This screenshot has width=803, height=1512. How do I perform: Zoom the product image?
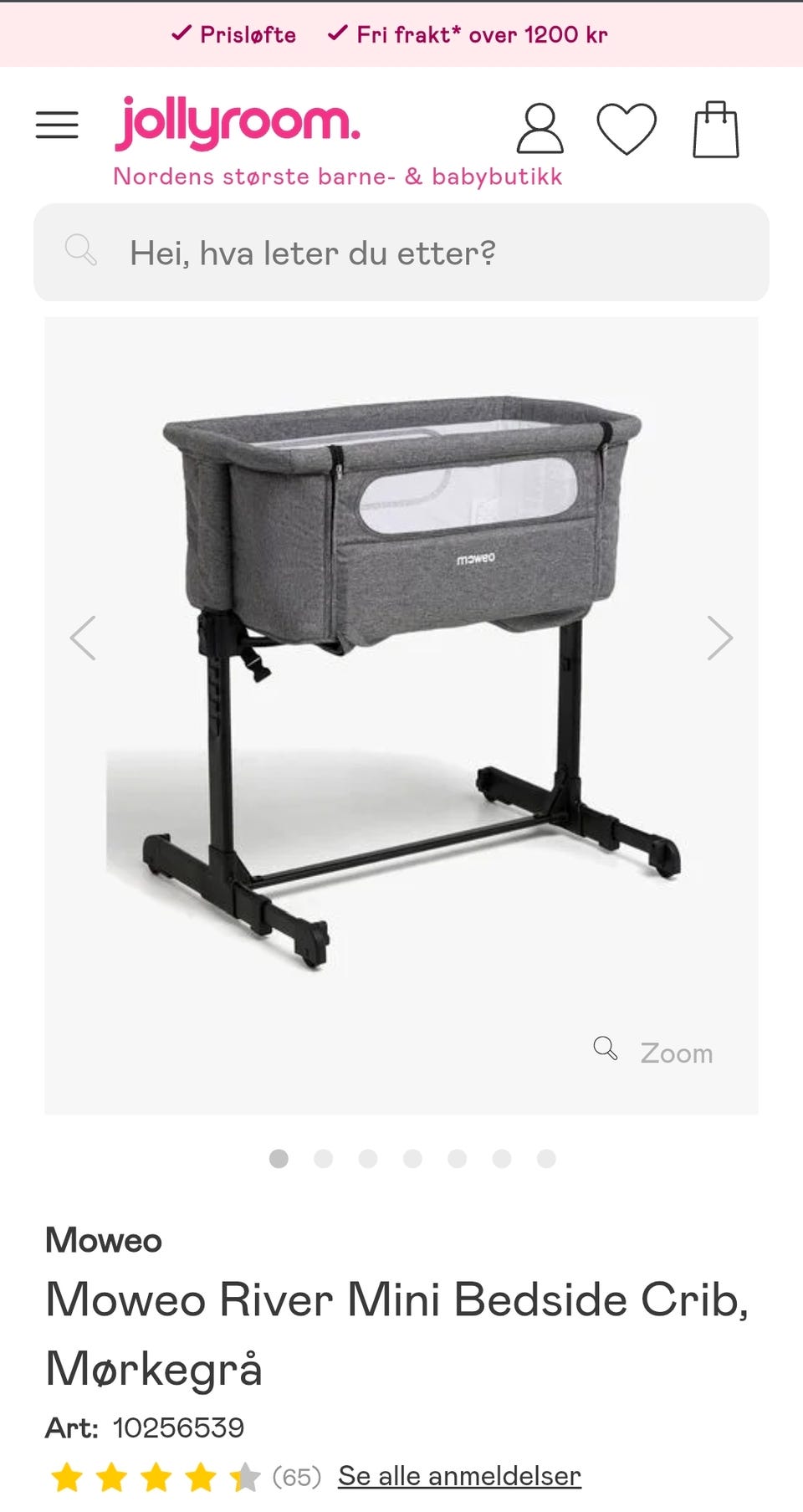coord(653,1052)
